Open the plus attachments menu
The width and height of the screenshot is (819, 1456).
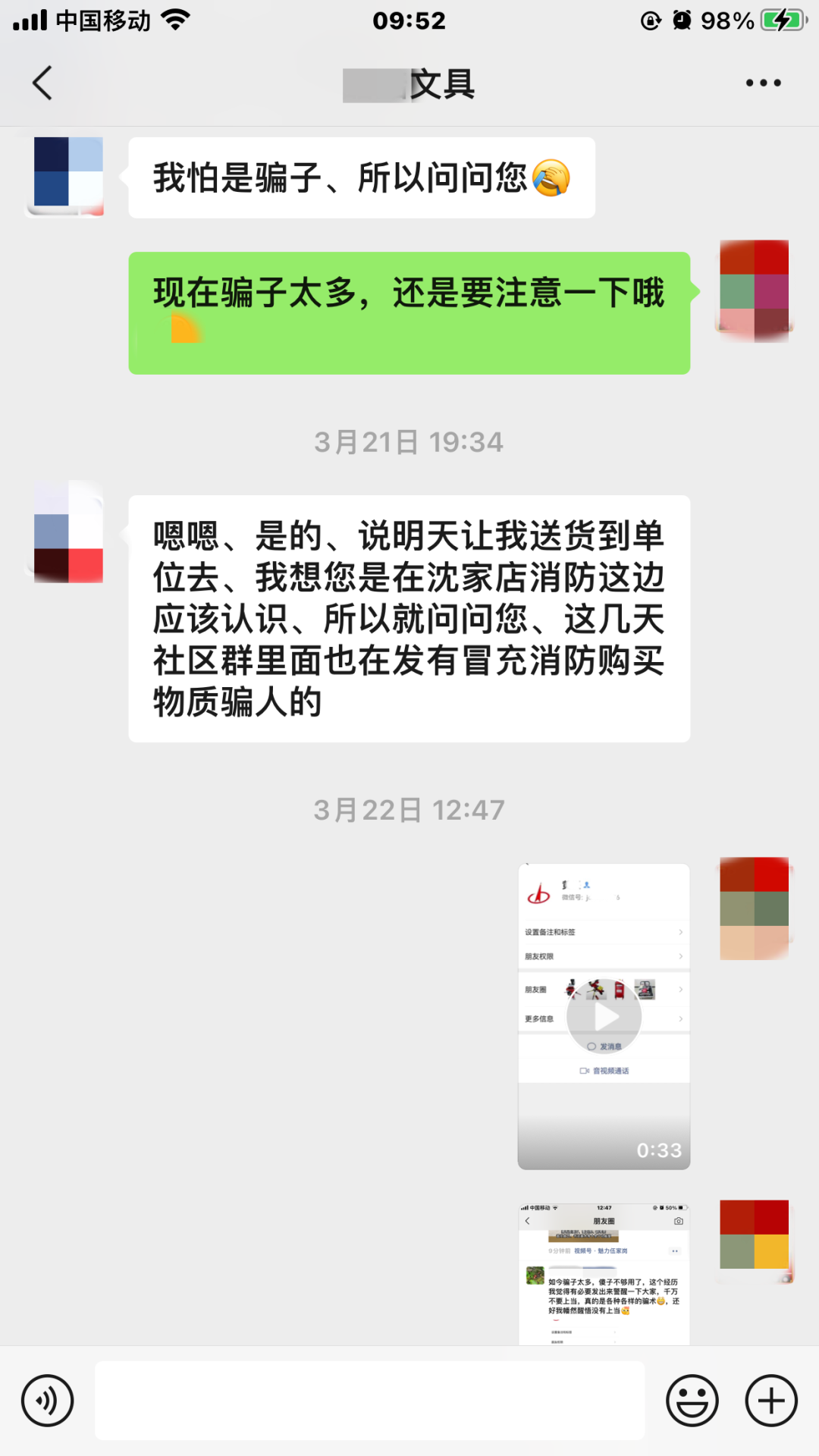[x=771, y=1401]
